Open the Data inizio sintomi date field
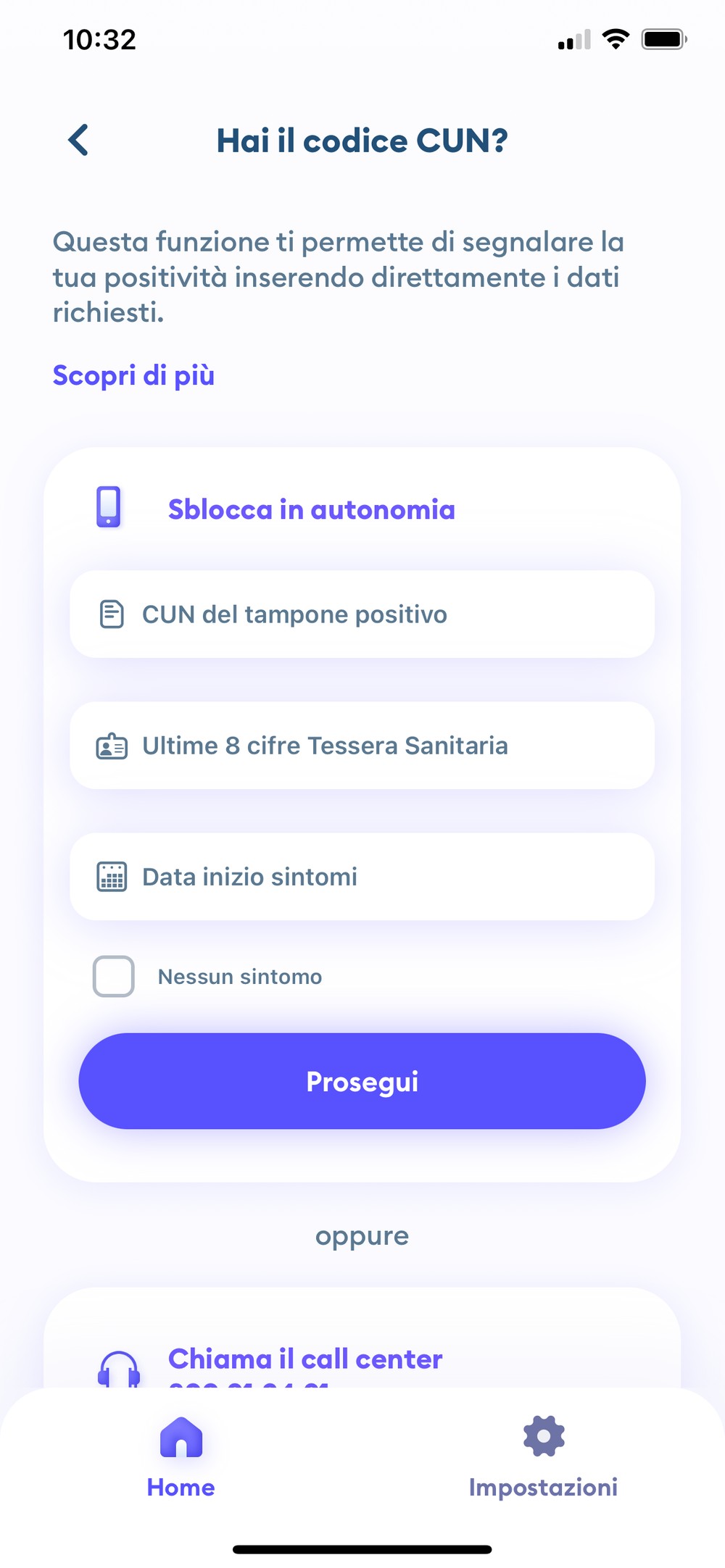Image resolution: width=725 pixels, height=1568 pixels. (x=362, y=876)
